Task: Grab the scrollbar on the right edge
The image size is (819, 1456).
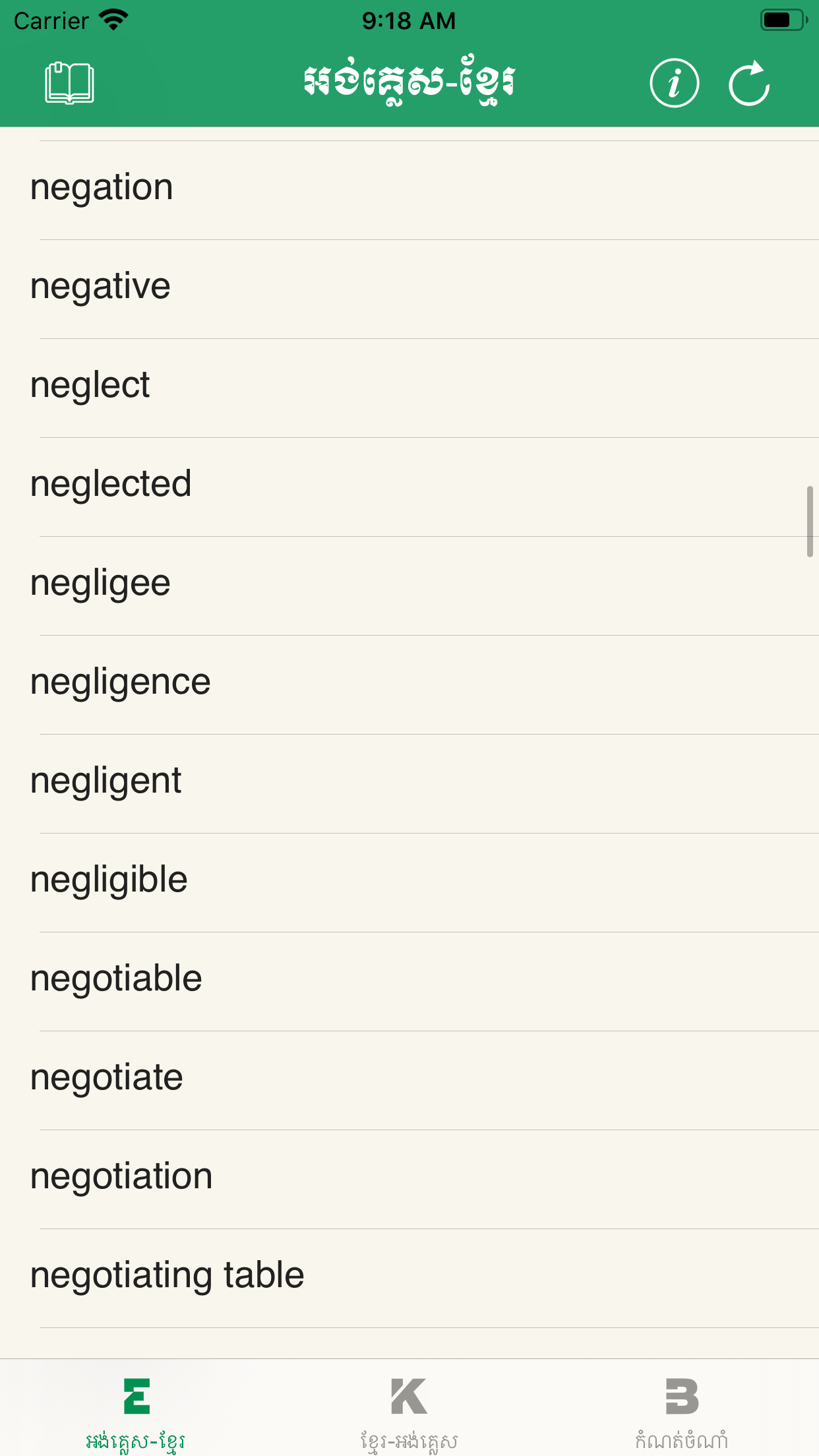Action: (x=810, y=519)
